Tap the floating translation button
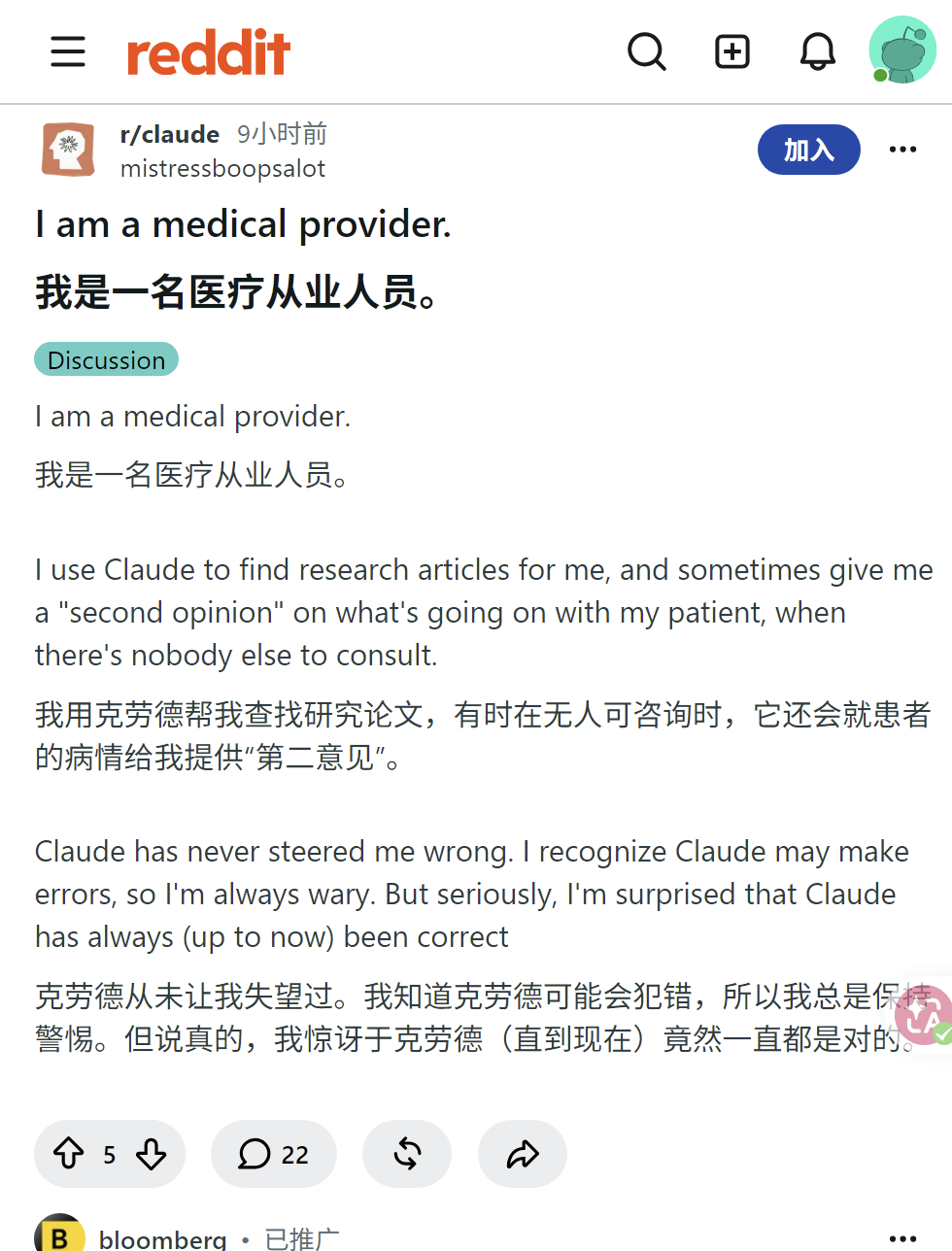The width and height of the screenshot is (952, 1251). (x=925, y=1019)
